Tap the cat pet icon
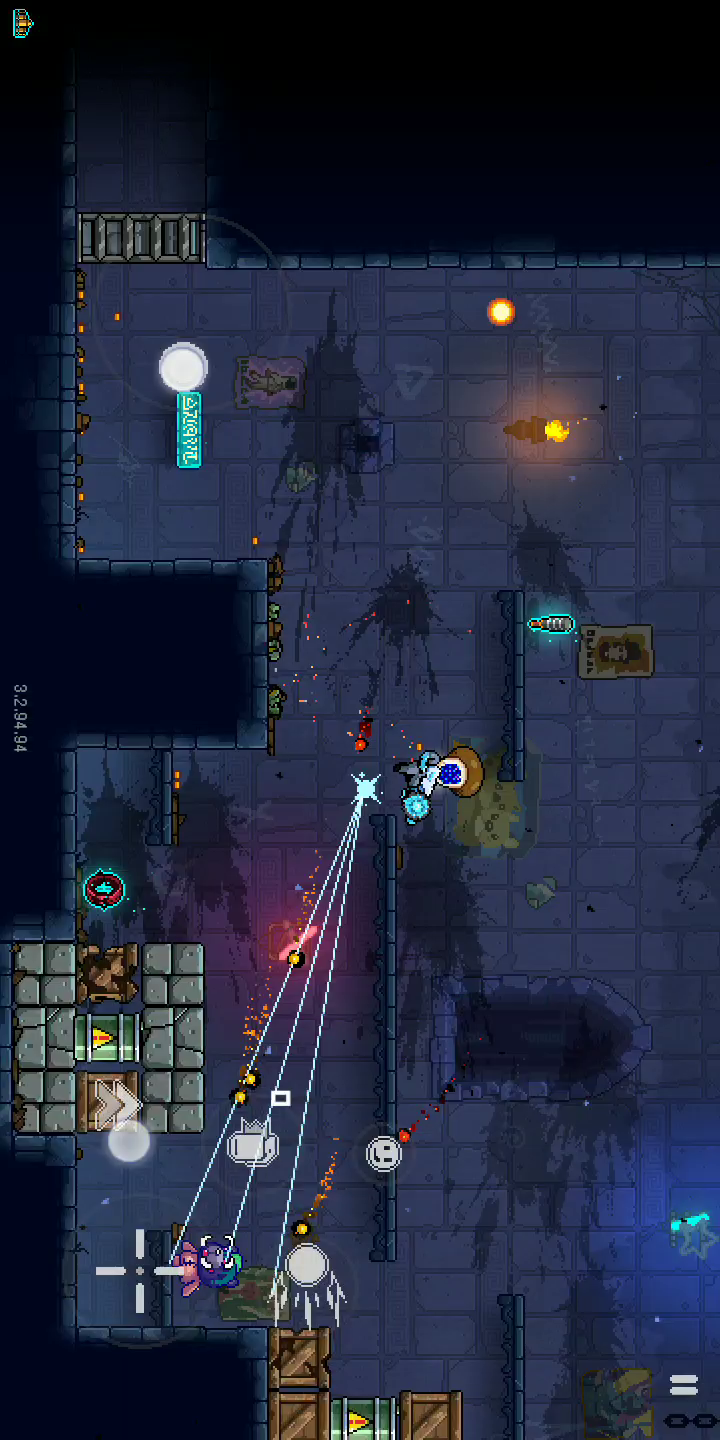This screenshot has height=1440, width=720. tap(252, 1143)
